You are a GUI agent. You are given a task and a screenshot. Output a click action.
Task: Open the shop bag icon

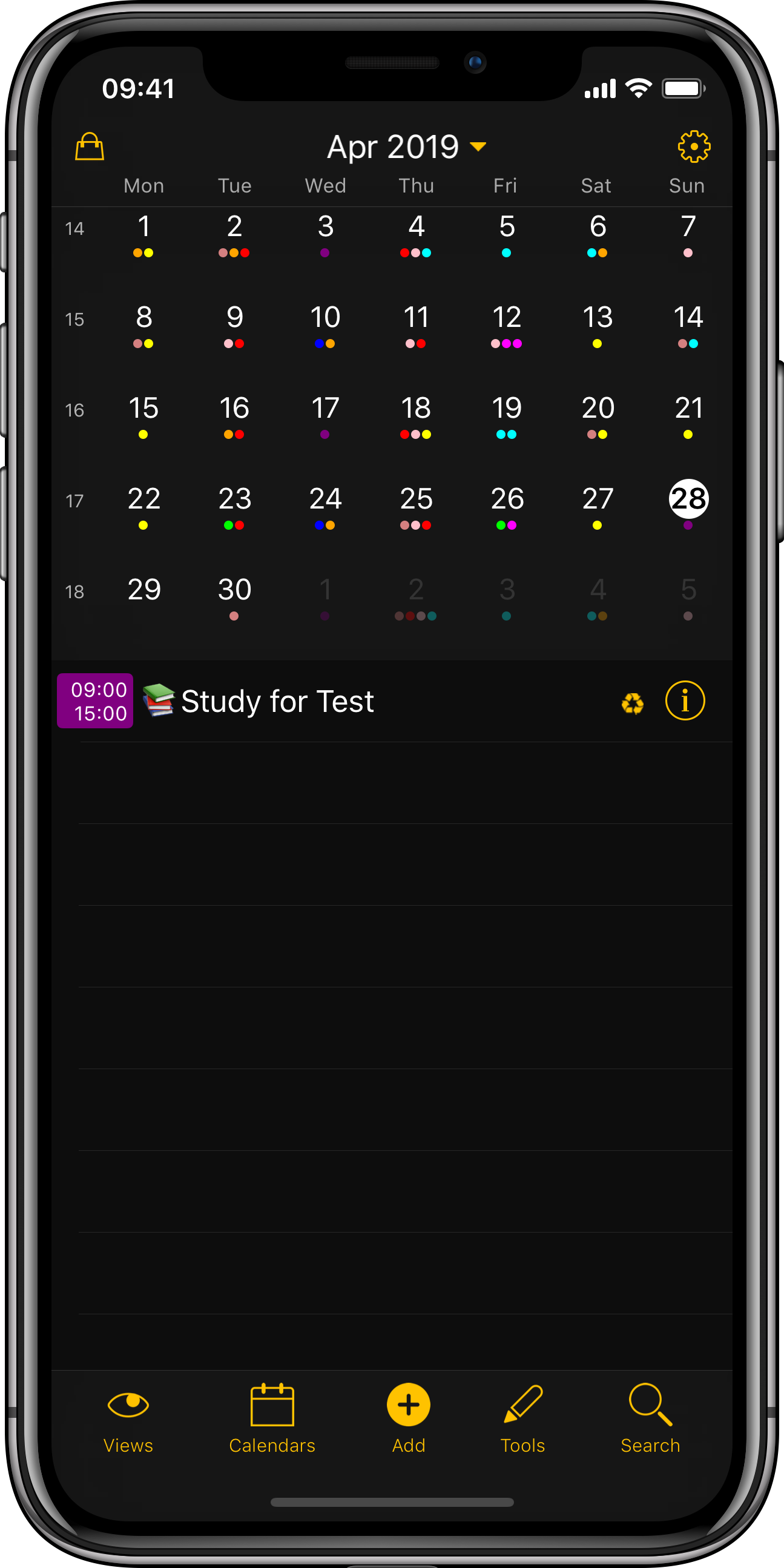pyautogui.click(x=90, y=147)
